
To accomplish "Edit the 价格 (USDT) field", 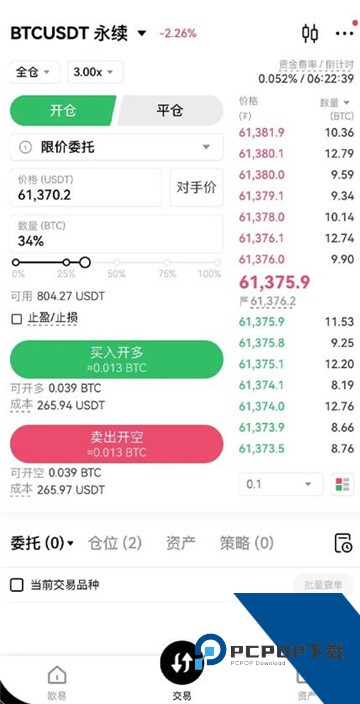I will [86, 188].
